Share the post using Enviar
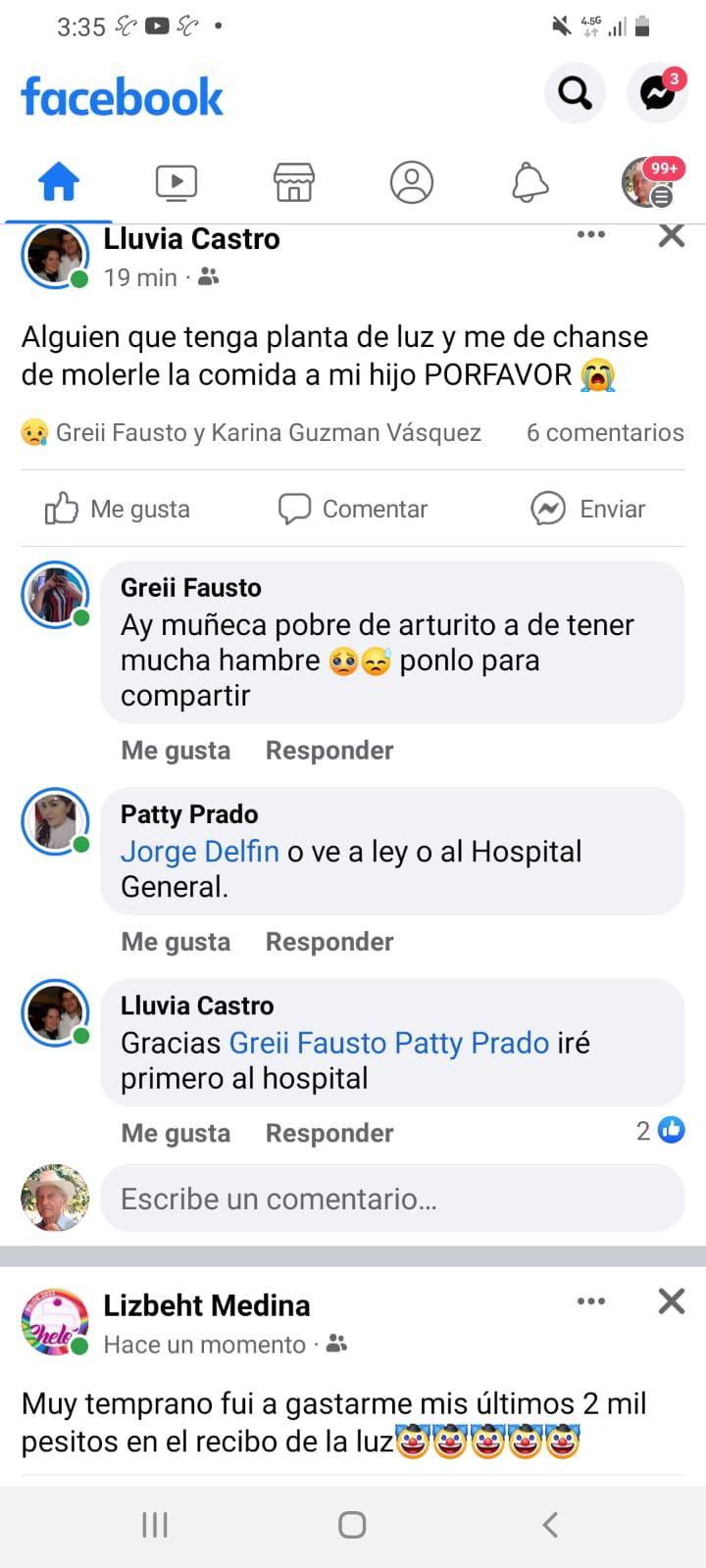This screenshot has height=1568, width=706. pos(588,509)
